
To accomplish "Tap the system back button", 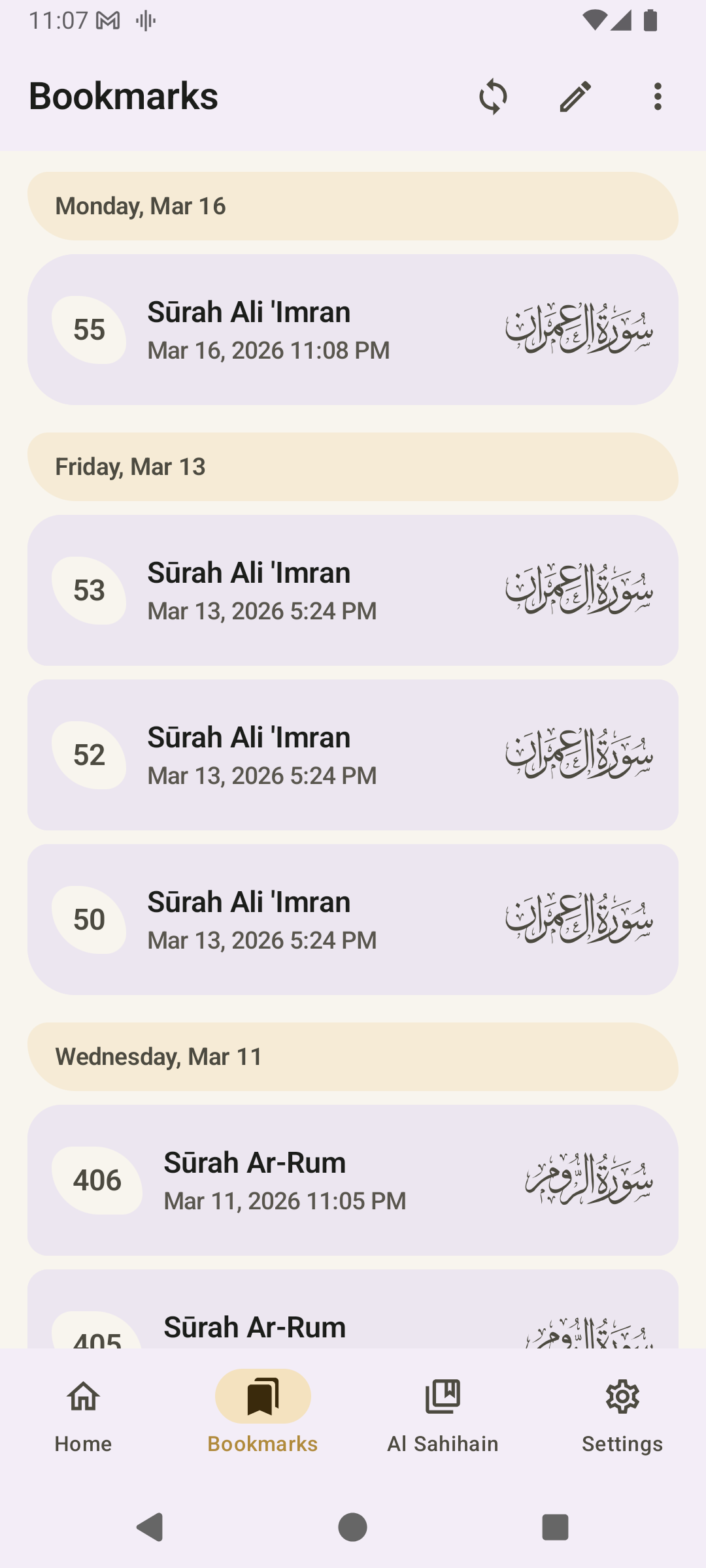I will [150, 1527].
